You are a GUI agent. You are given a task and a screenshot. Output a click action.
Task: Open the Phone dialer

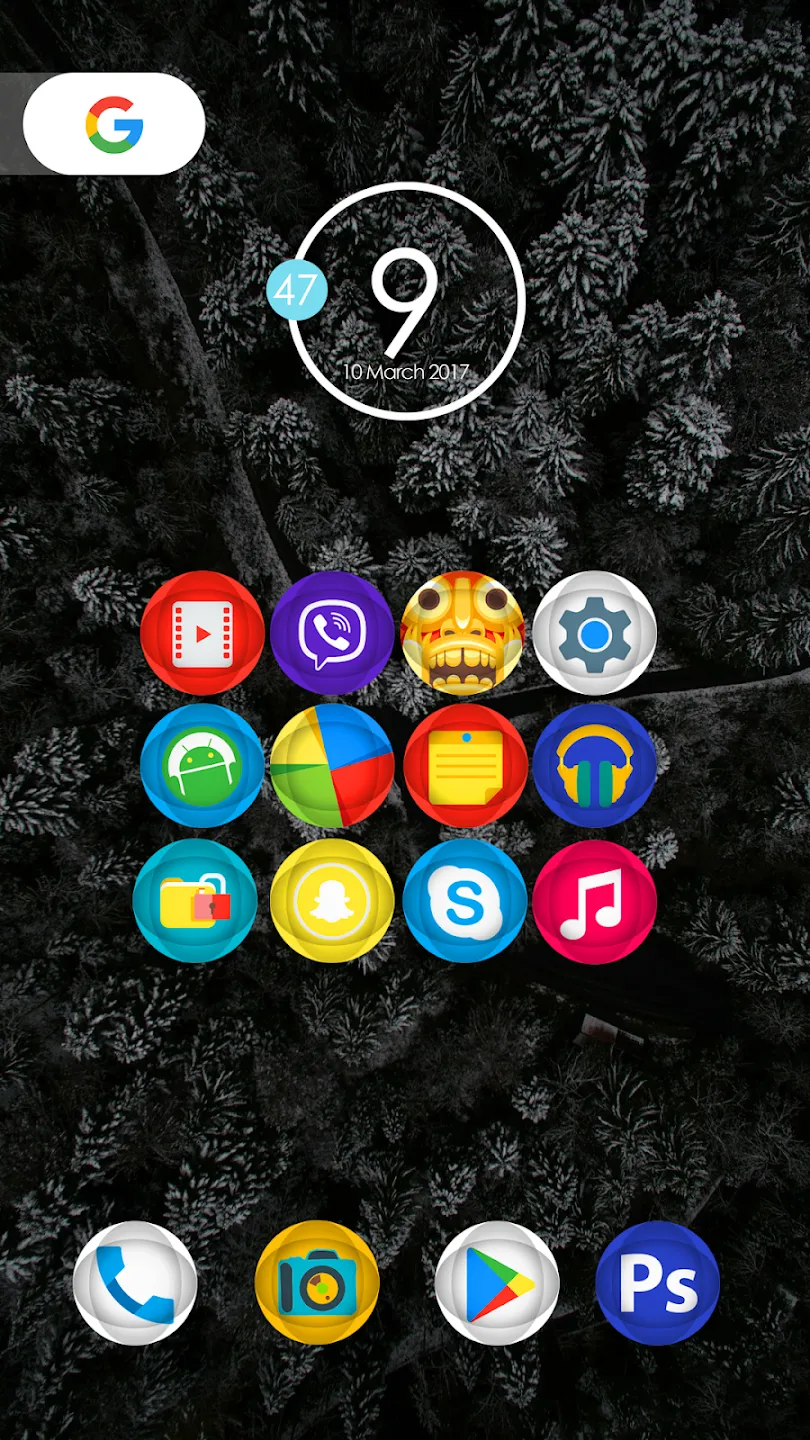(135, 1283)
